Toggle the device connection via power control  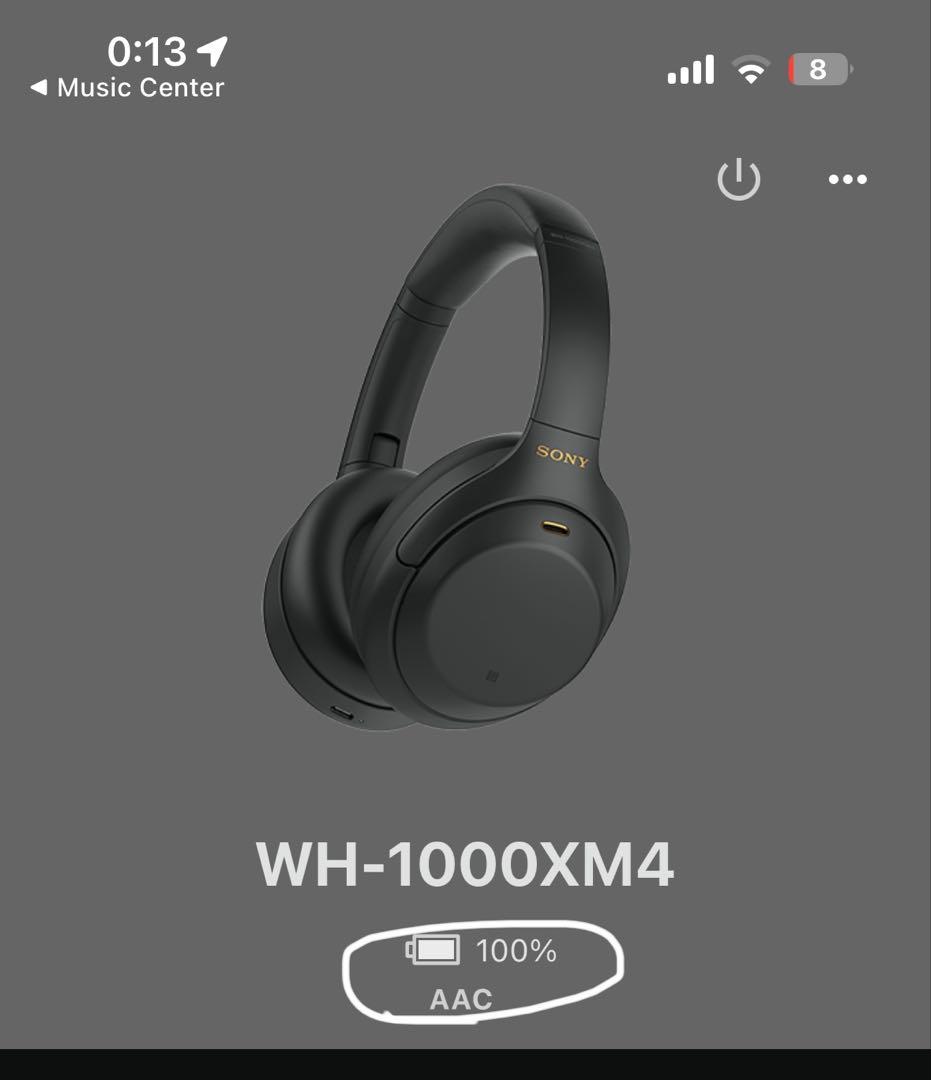click(x=737, y=178)
